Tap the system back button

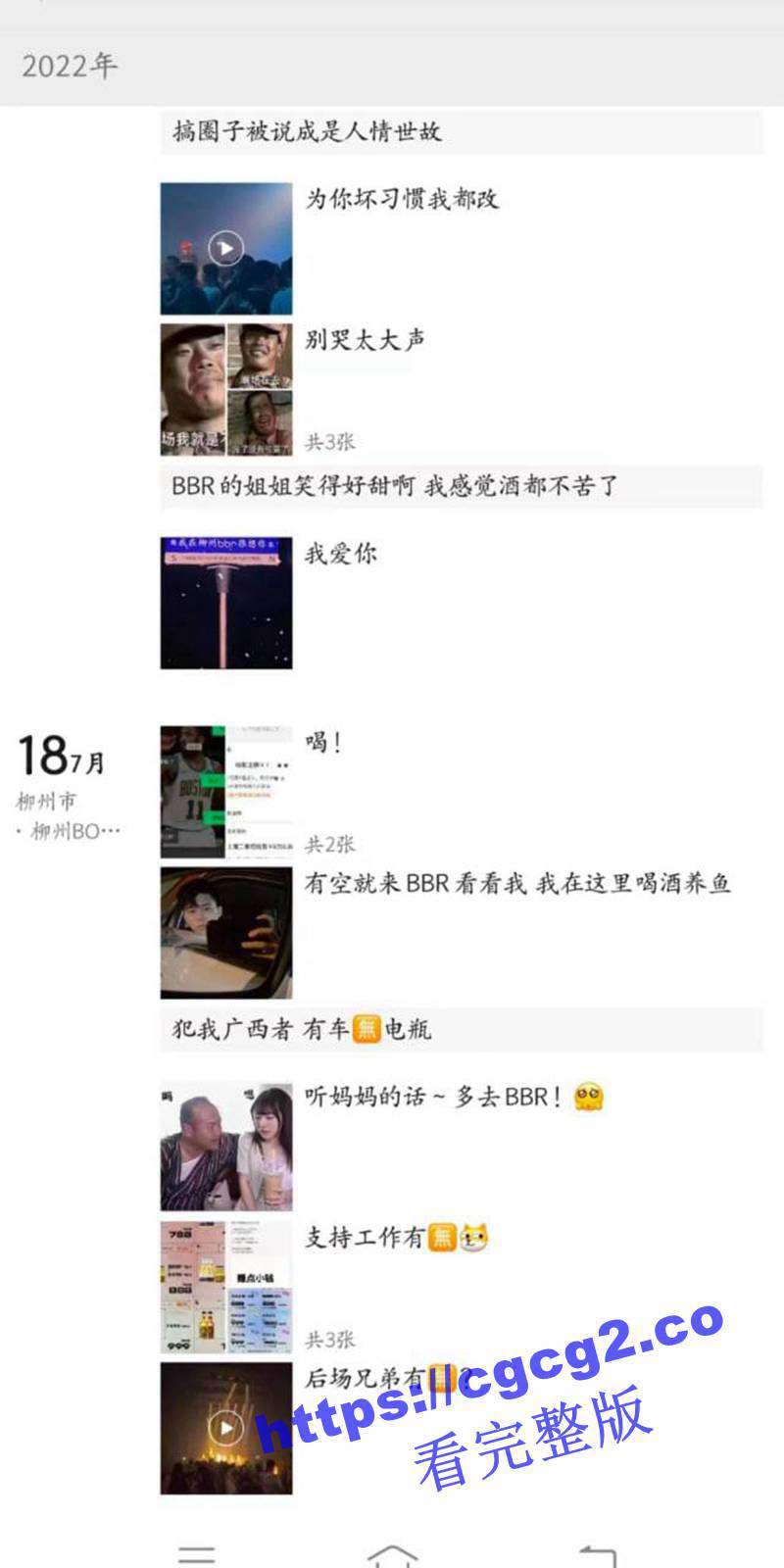[x=598, y=1555]
